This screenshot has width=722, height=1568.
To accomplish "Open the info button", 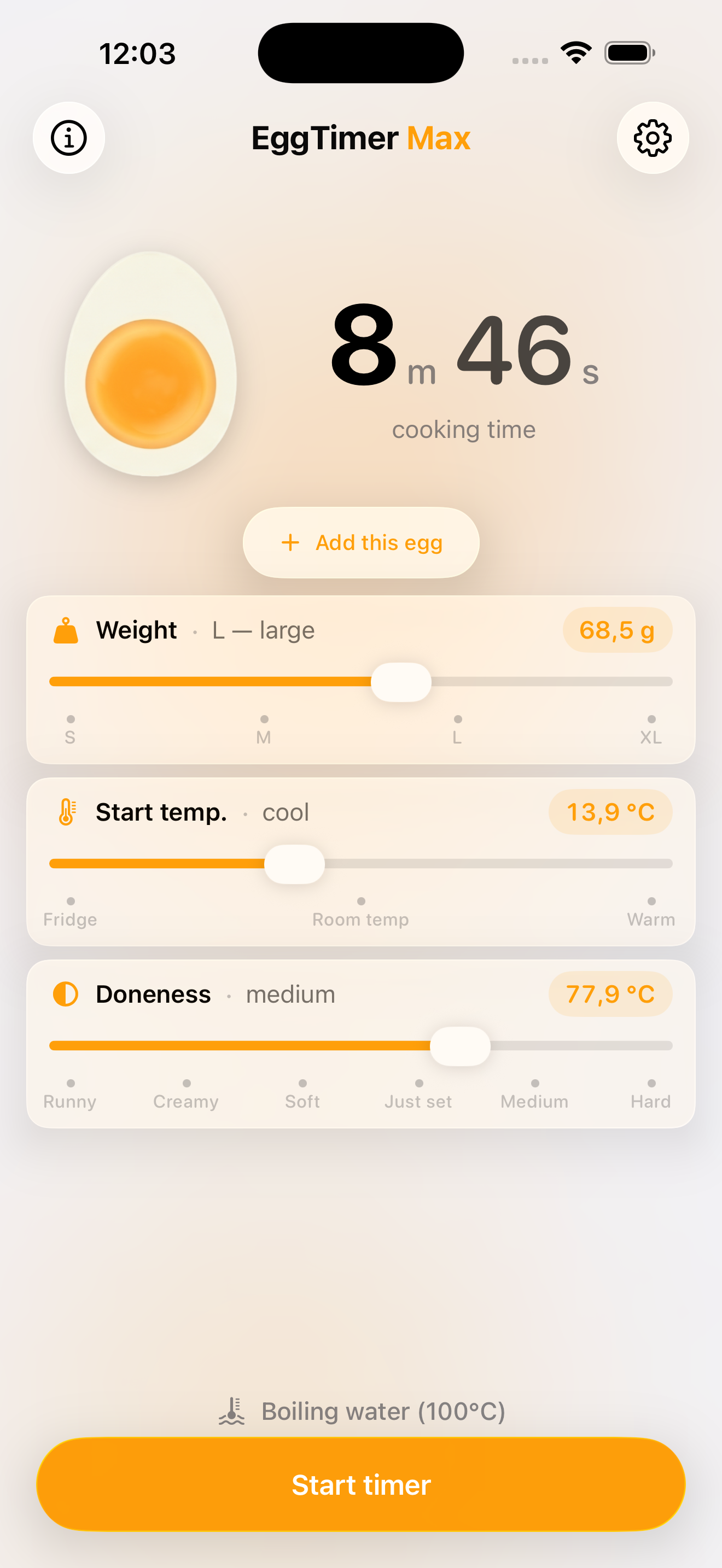I will tap(69, 138).
